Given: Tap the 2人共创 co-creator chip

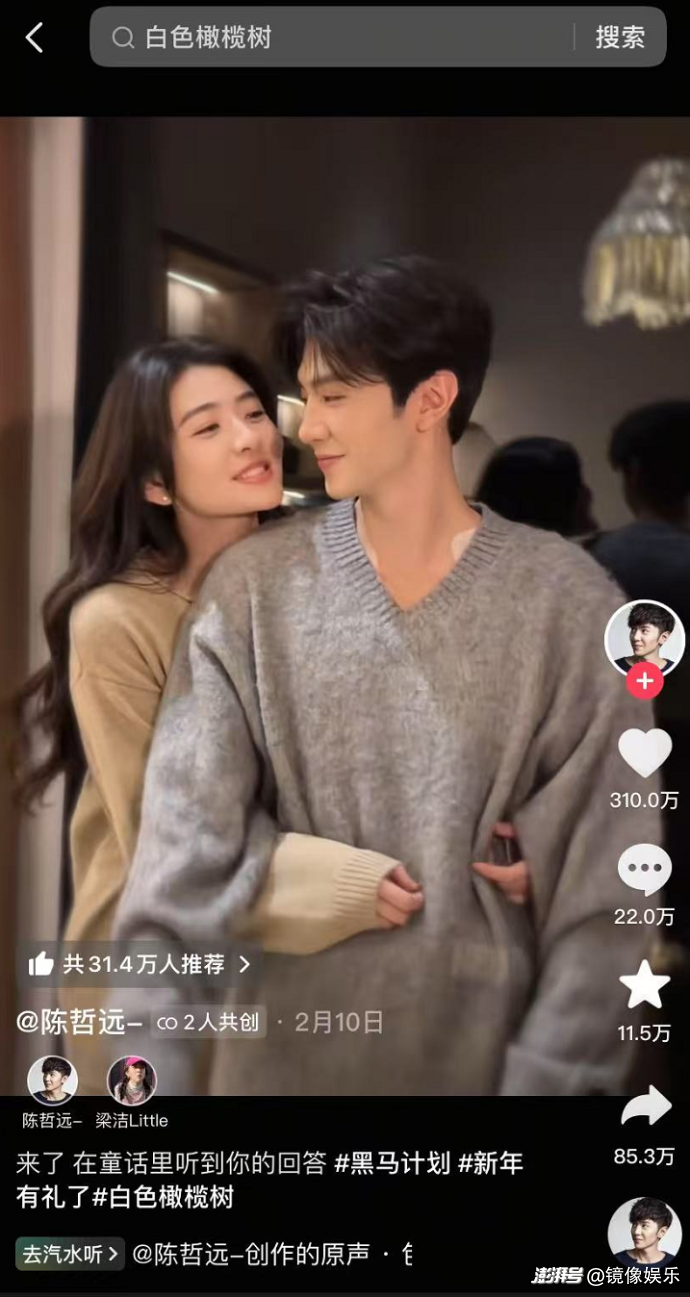Looking at the screenshot, I should (x=209, y=1022).
